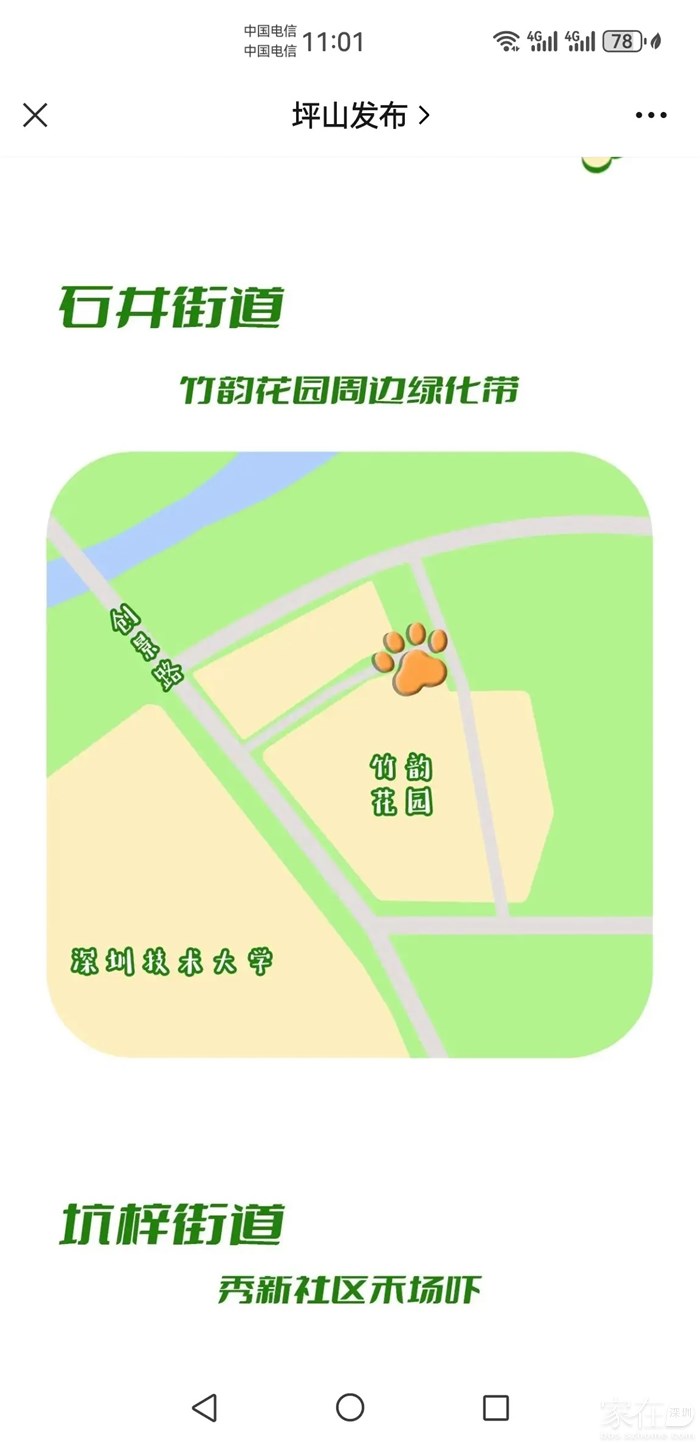Go back using system navigation

(204, 1408)
